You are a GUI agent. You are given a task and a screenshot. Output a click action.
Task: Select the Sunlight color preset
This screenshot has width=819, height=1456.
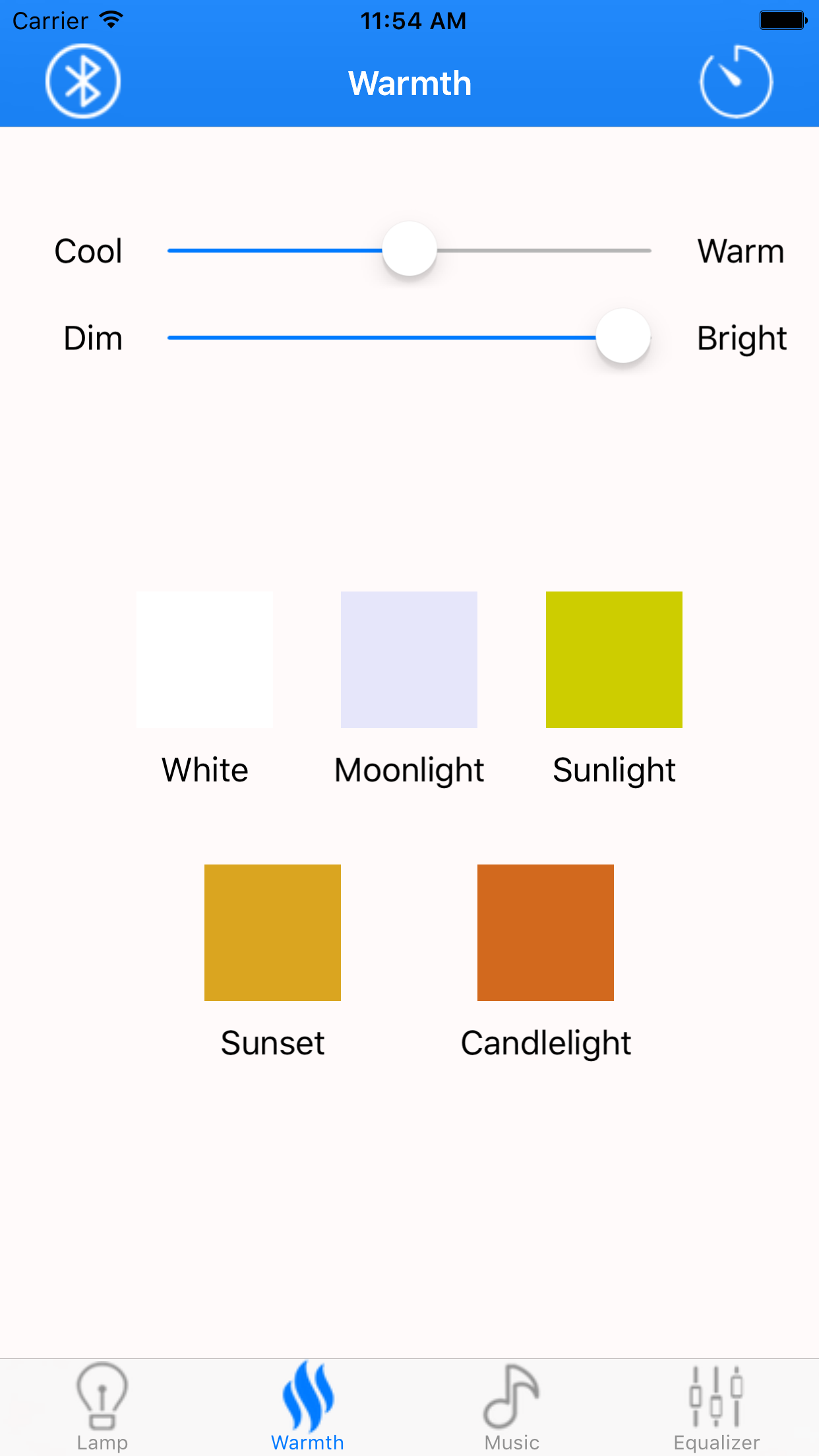(x=614, y=659)
